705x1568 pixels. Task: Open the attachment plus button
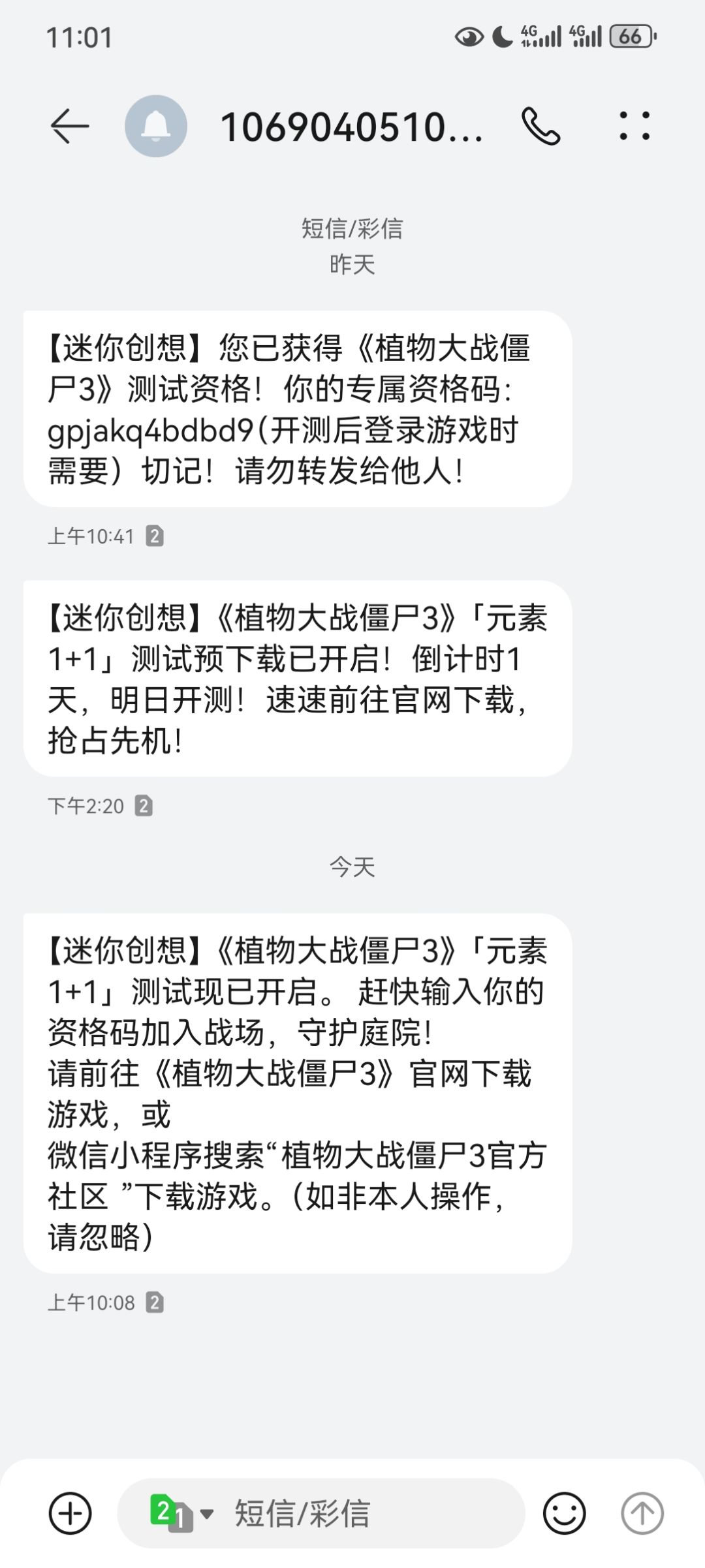(70, 1513)
